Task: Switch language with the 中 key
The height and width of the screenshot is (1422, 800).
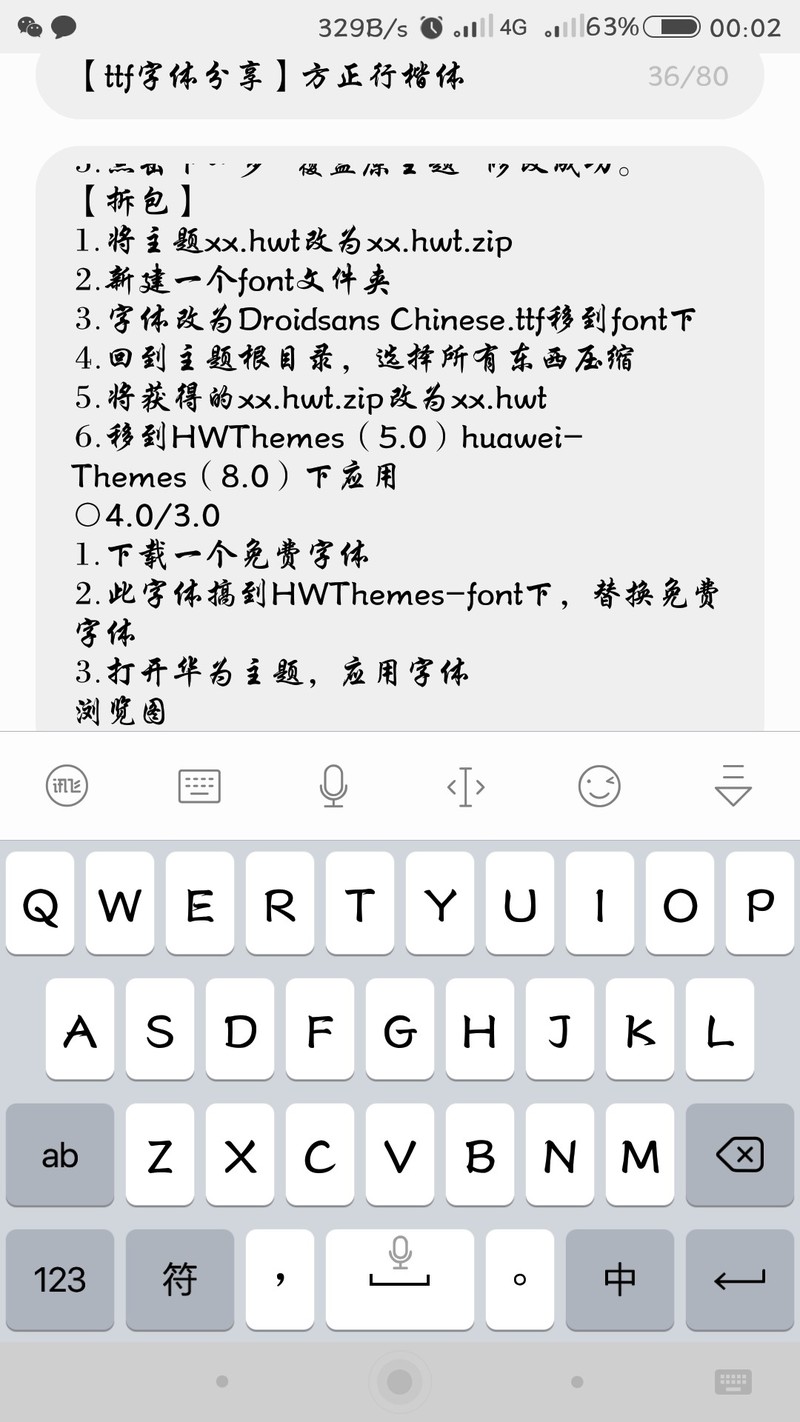Action: tap(620, 1279)
